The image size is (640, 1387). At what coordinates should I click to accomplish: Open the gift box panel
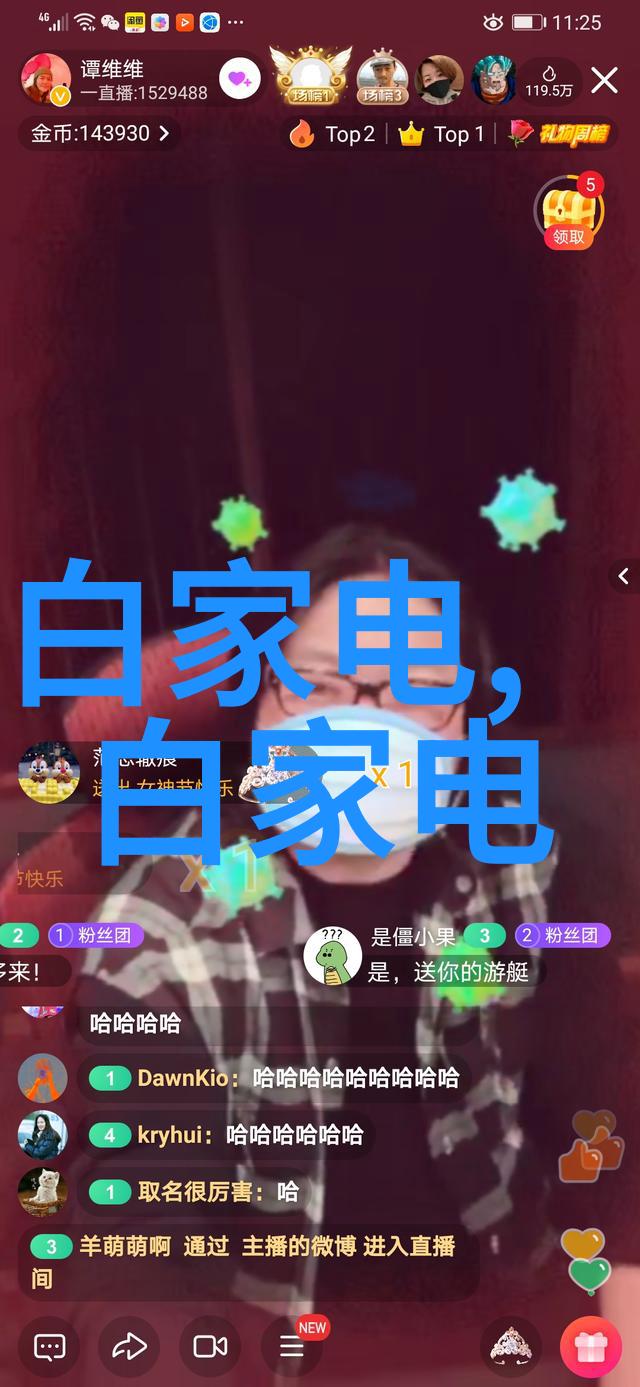[x=591, y=1346]
